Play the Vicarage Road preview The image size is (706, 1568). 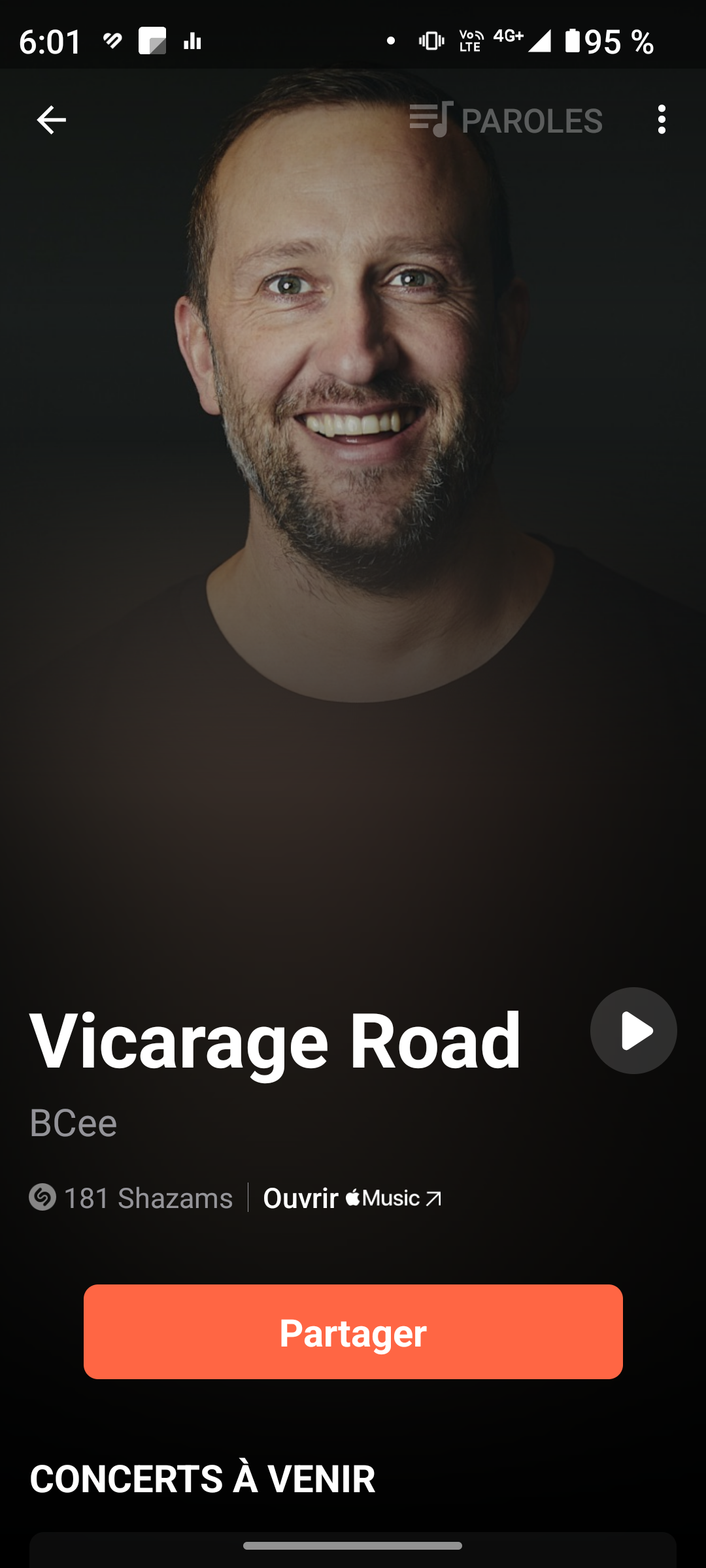[x=633, y=1031]
